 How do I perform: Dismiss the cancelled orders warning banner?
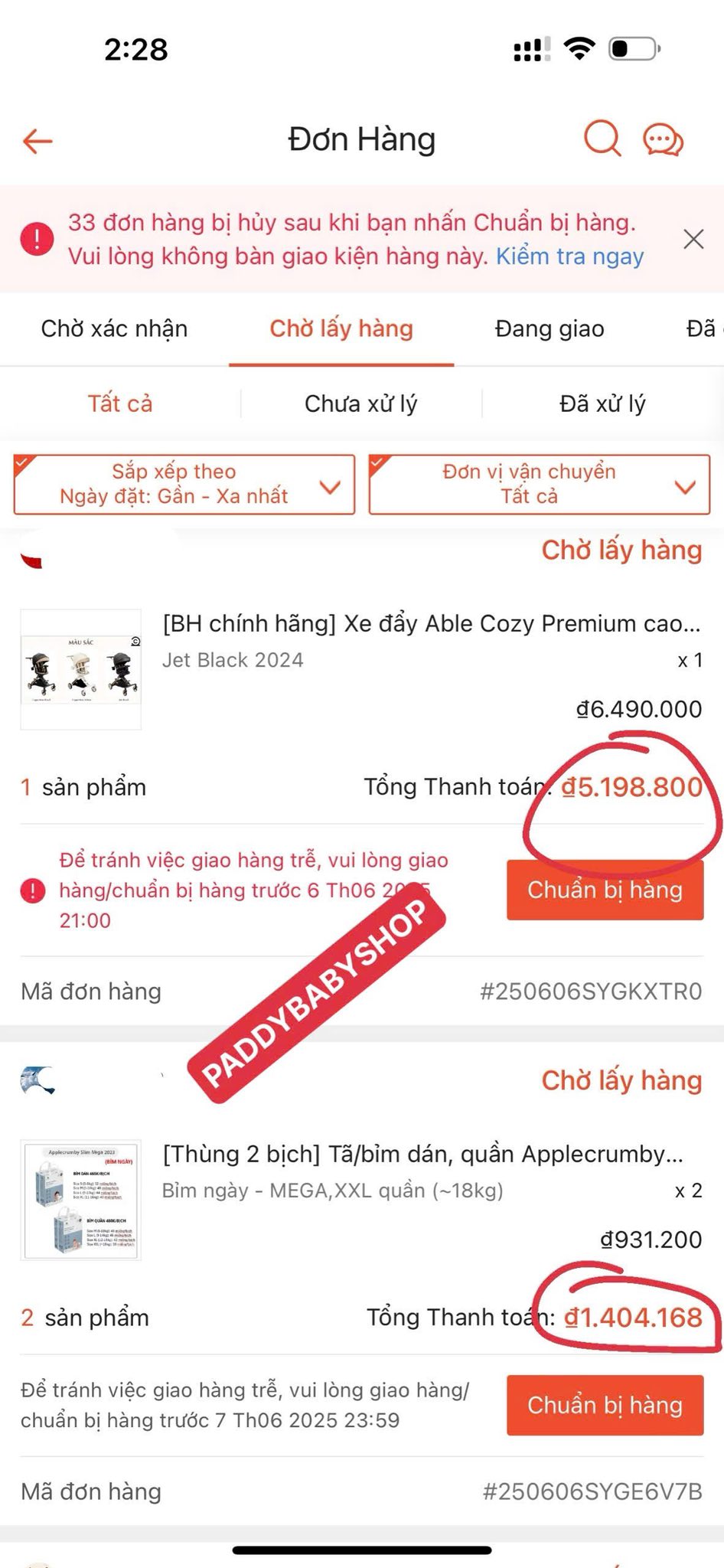693,239
